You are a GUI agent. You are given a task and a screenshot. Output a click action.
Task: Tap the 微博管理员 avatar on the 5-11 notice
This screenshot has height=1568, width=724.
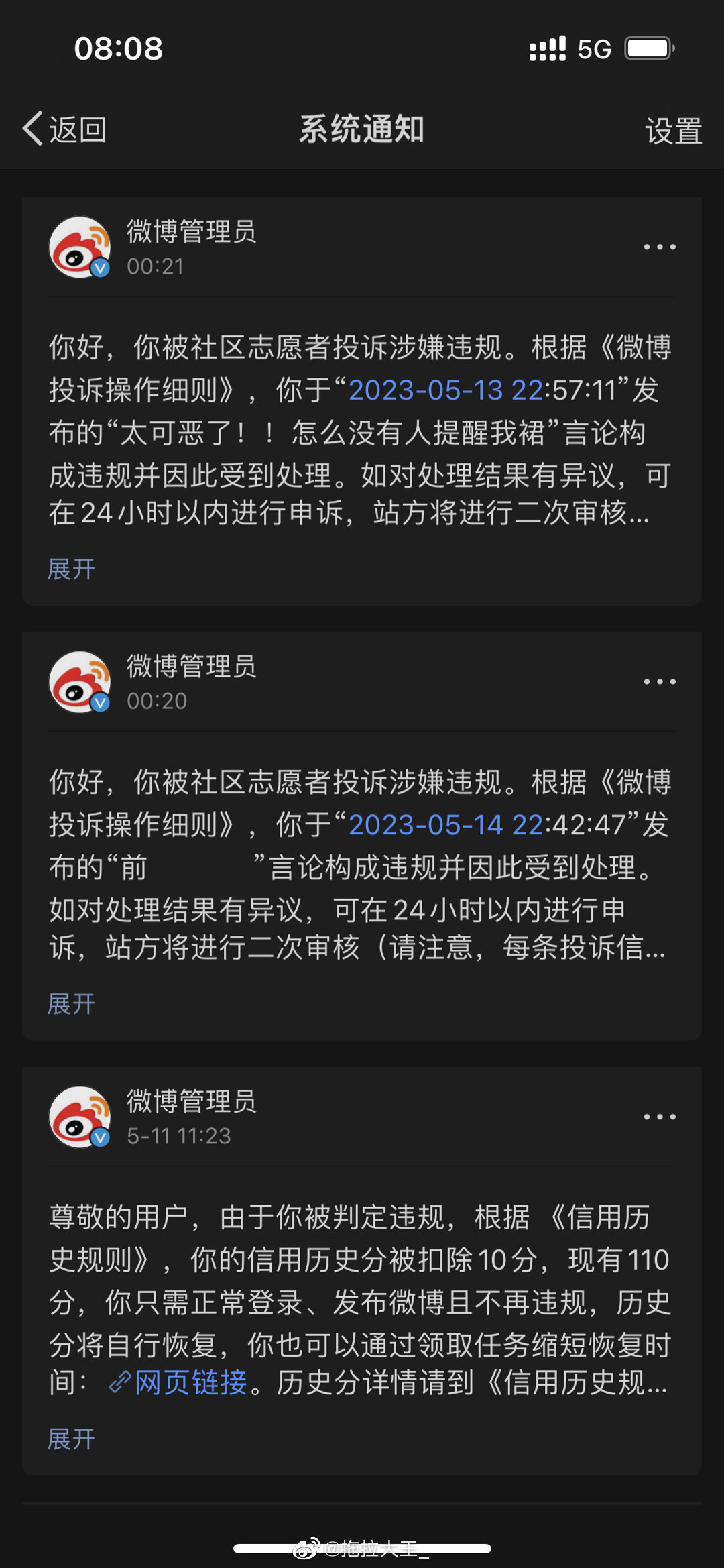[x=80, y=1117]
